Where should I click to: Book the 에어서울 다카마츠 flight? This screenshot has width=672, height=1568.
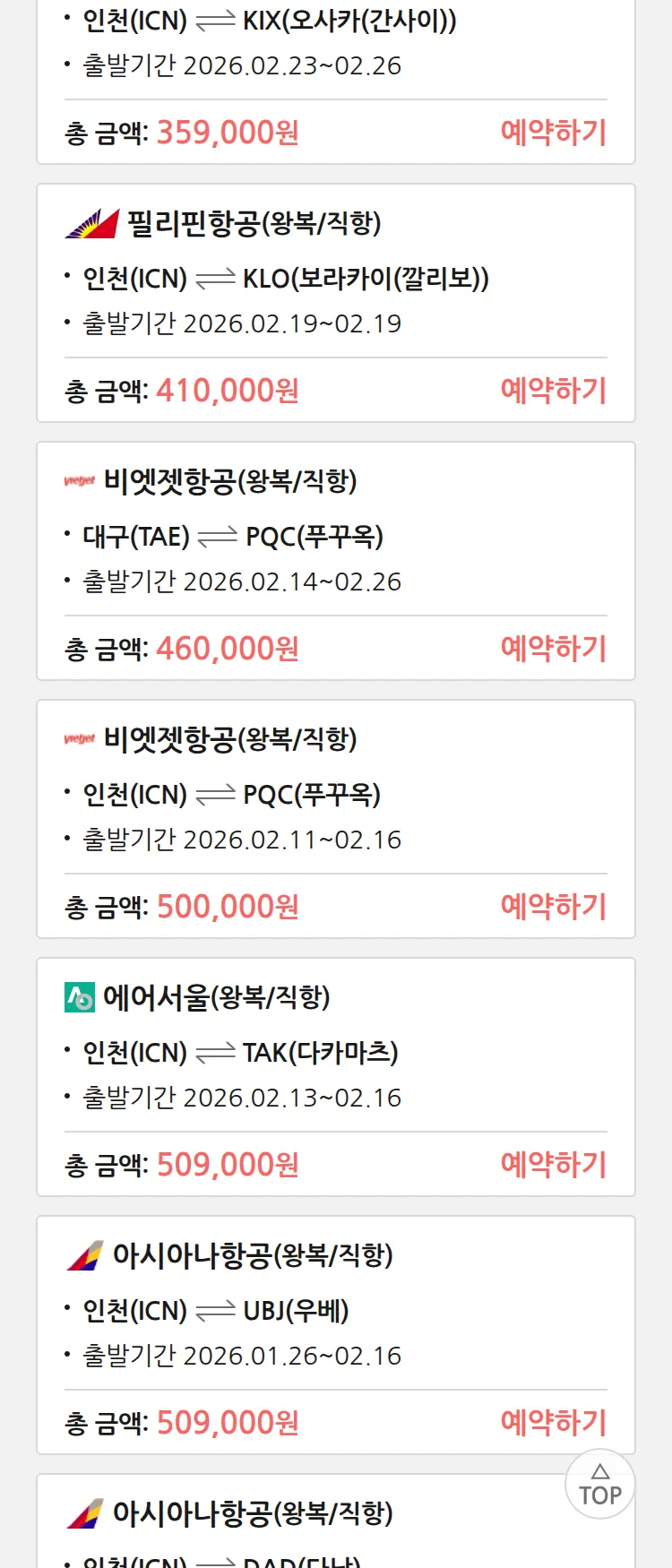click(553, 1165)
